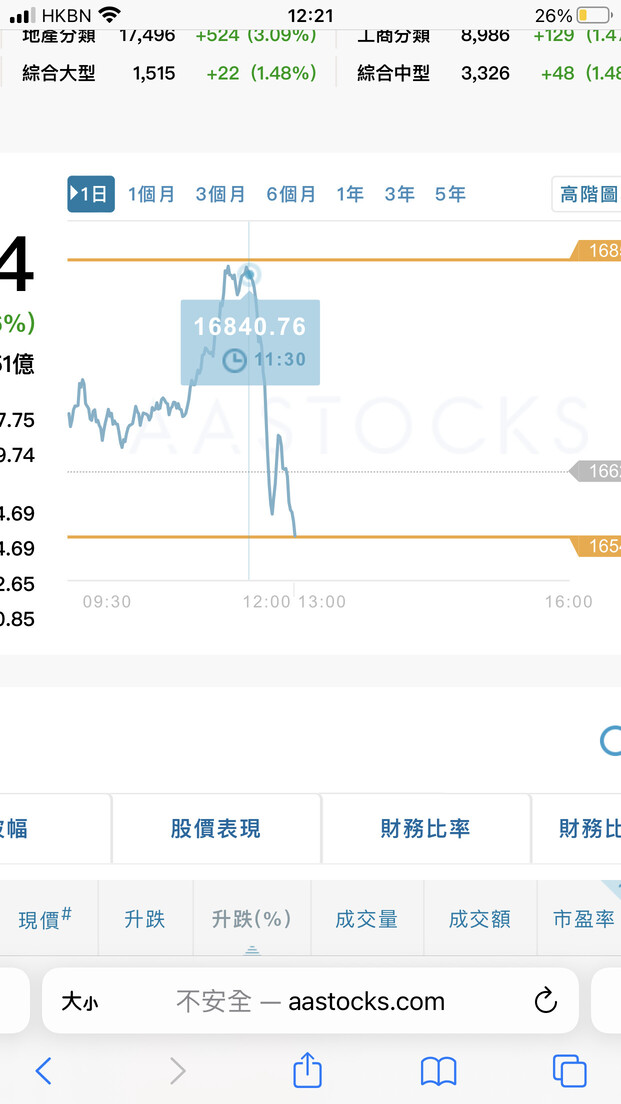Viewport: 621px width, 1104px height.
Task: Switch chart to 1個月 range
Action: click(x=151, y=194)
